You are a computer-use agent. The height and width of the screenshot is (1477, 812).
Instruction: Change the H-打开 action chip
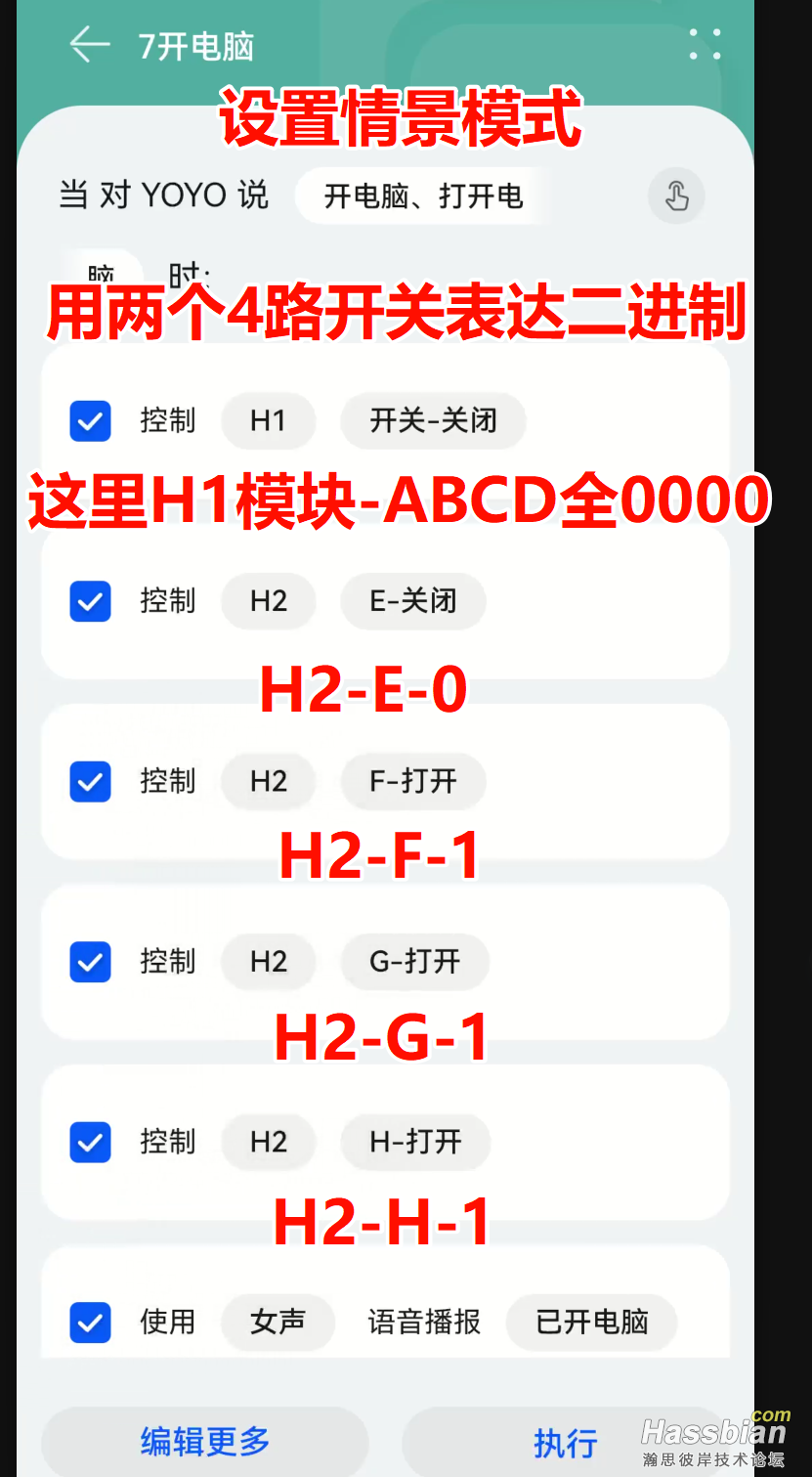[x=414, y=1142]
